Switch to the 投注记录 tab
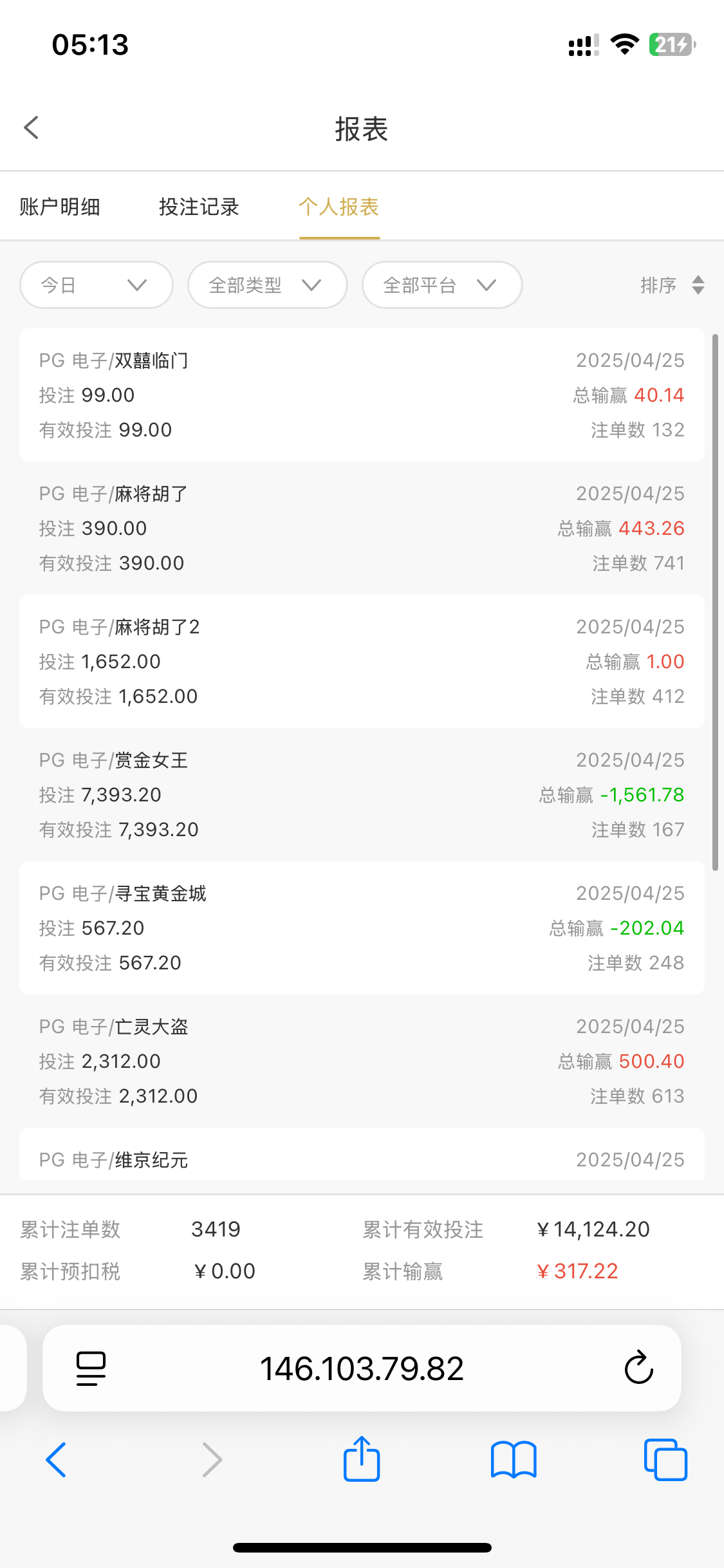 coord(199,207)
